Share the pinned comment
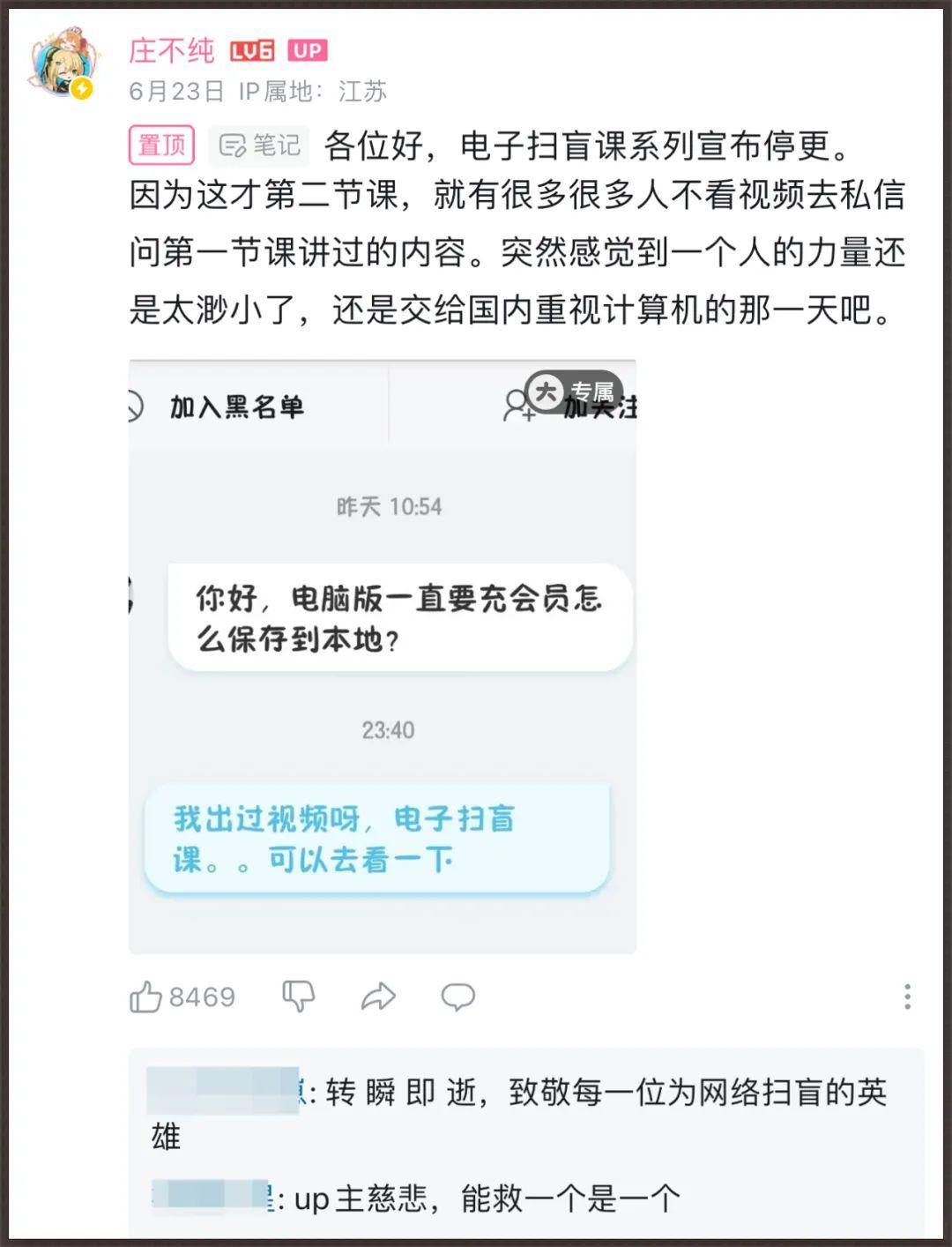 pyautogui.click(x=378, y=997)
